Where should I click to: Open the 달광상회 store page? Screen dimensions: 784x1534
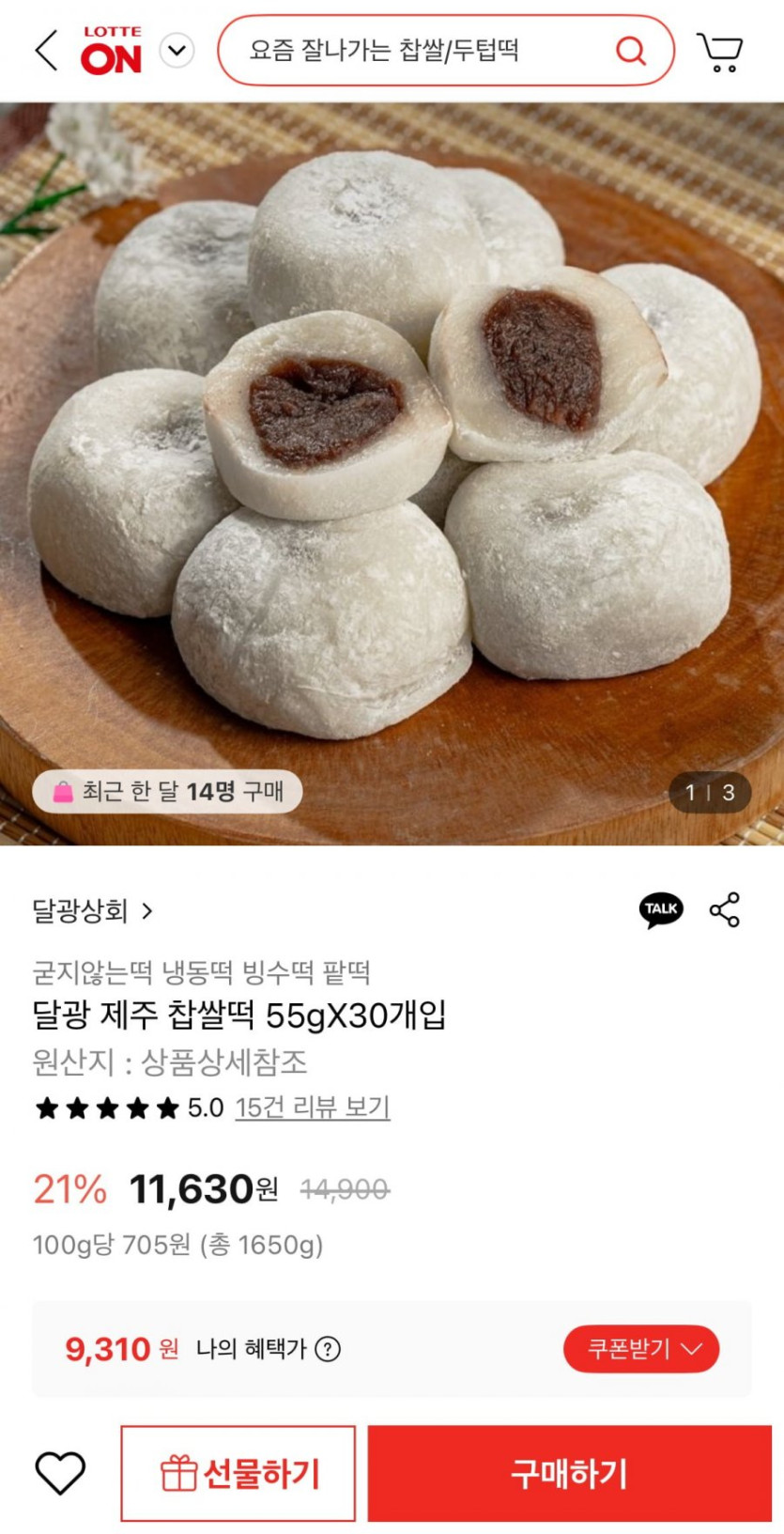[92, 910]
